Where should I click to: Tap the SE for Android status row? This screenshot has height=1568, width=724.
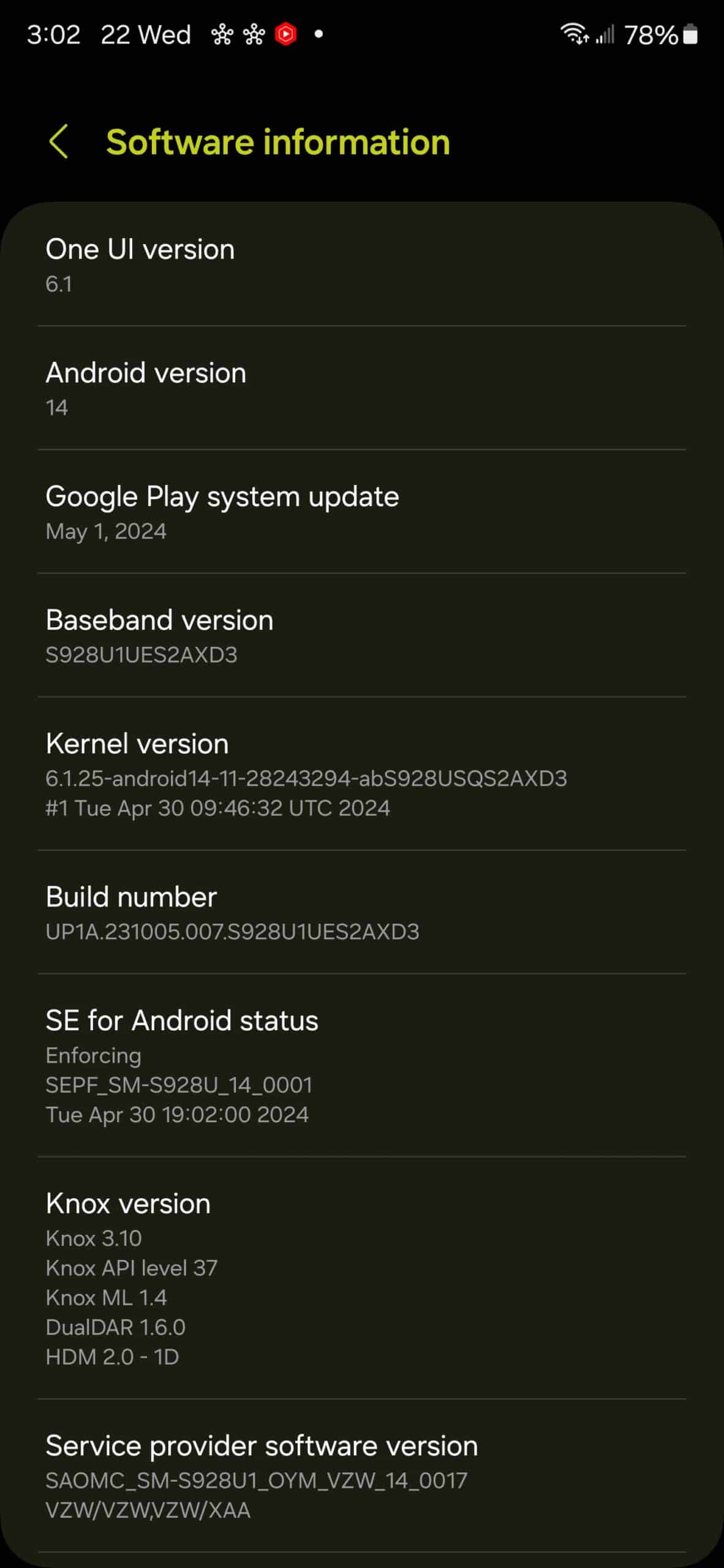click(362, 1066)
